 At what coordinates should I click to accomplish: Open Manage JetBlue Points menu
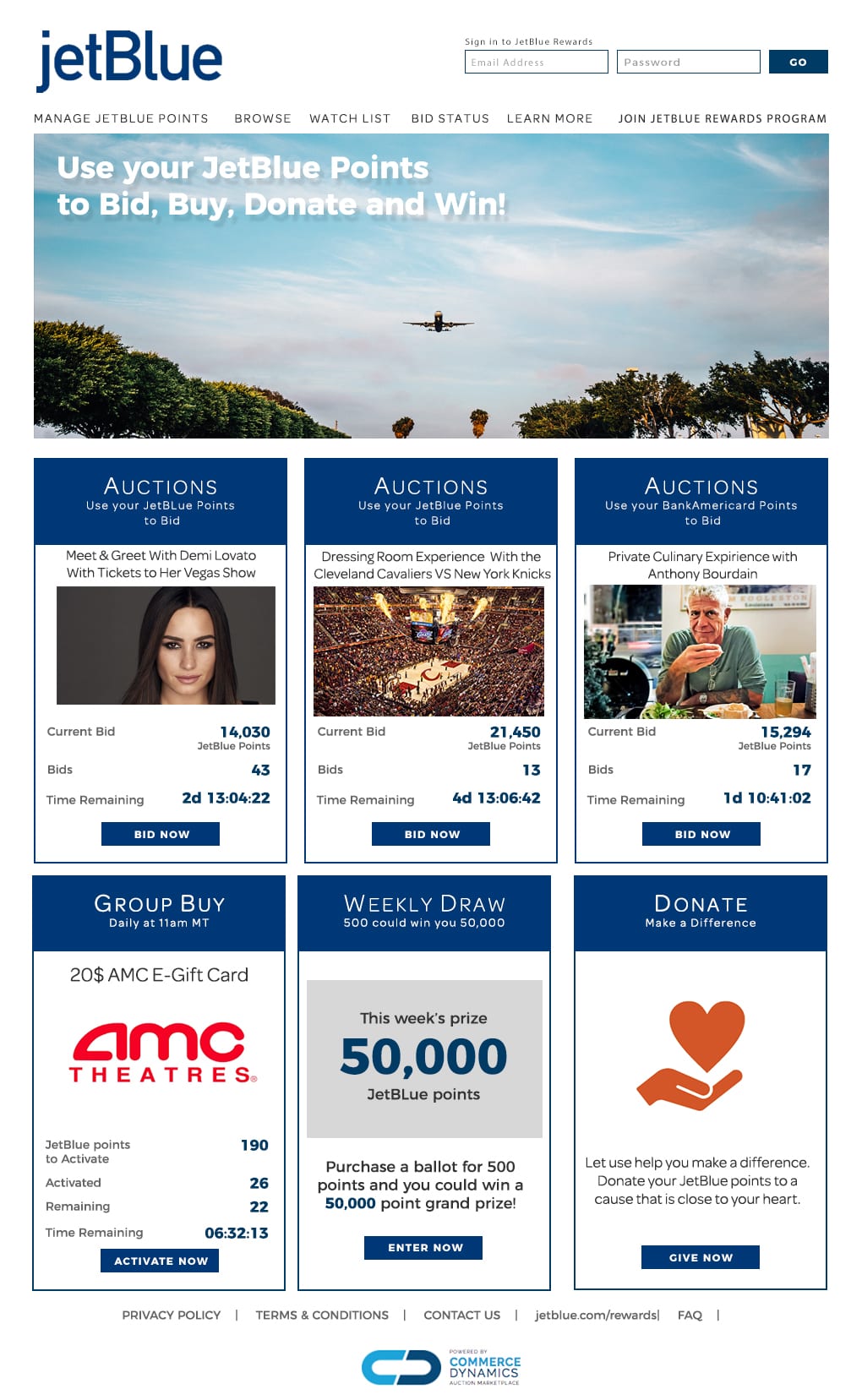[121, 118]
